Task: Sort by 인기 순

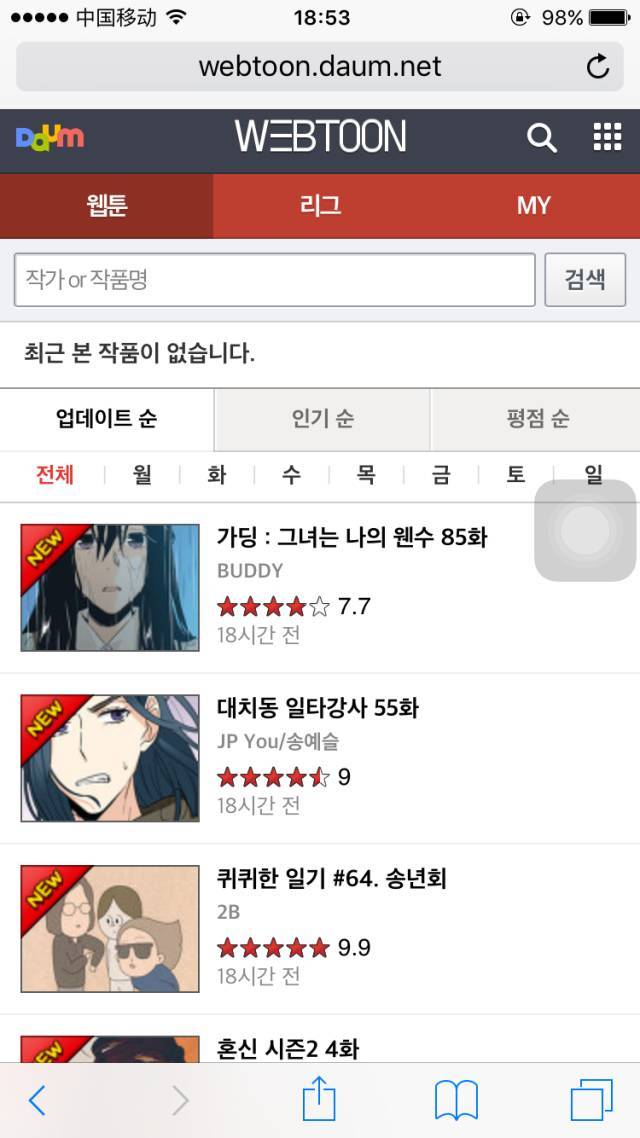Action: 322,419
